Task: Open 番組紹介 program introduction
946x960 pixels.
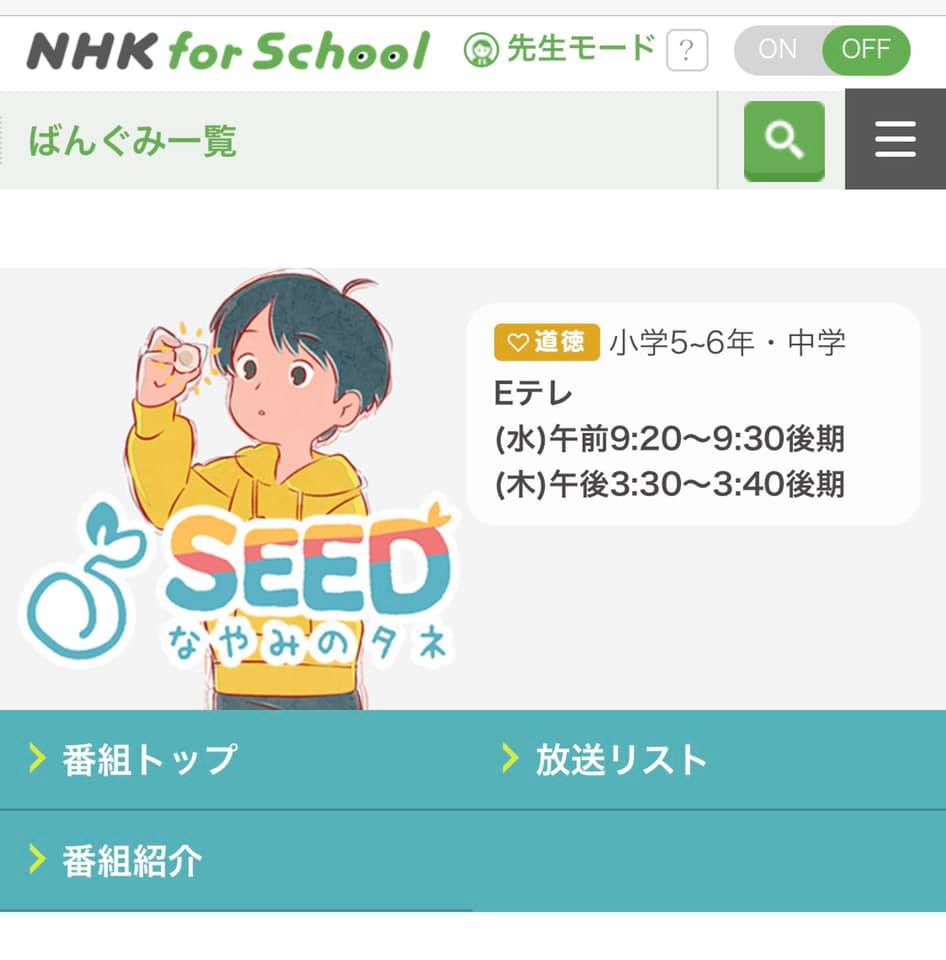Action: [x=133, y=860]
